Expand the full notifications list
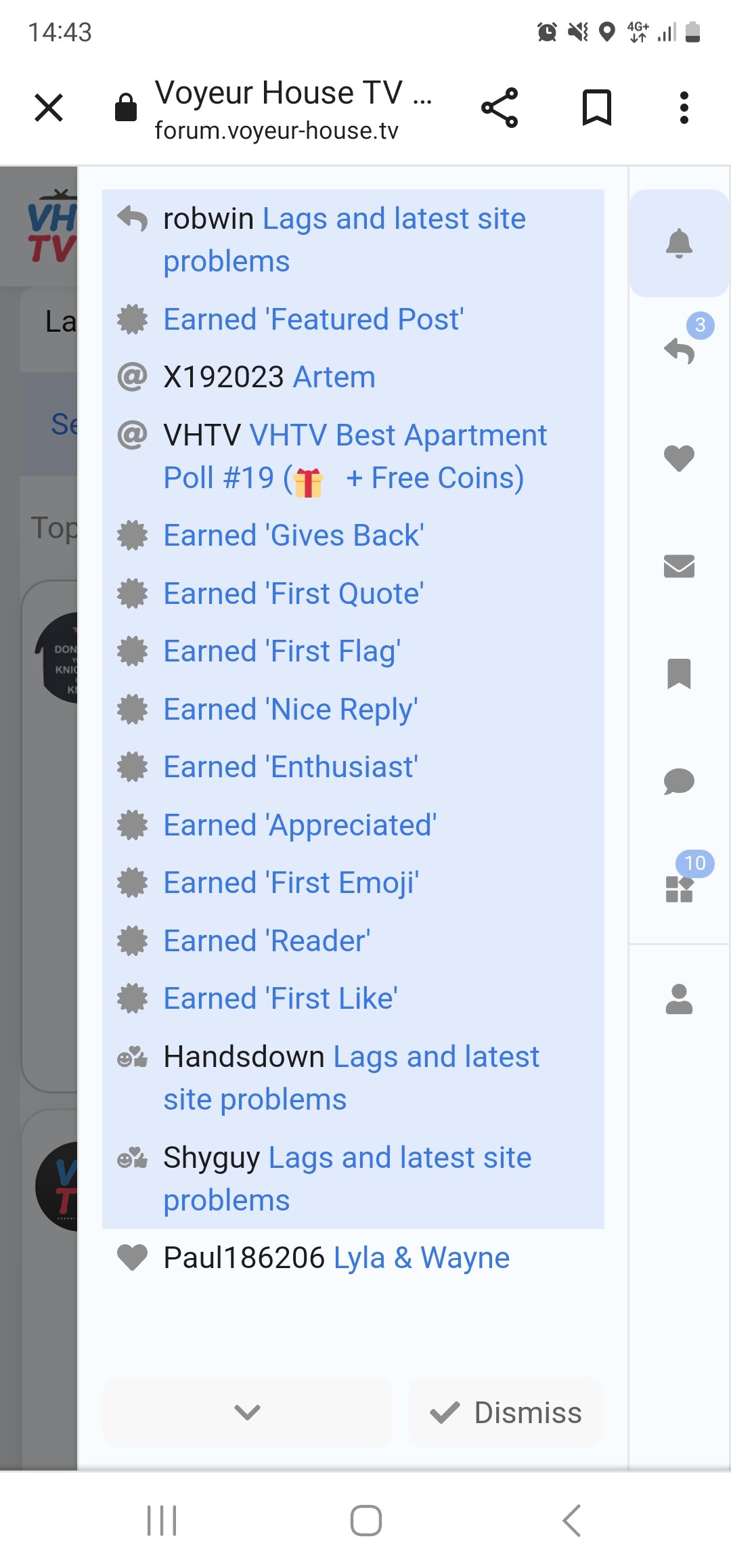731x1568 pixels. click(247, 1413)
